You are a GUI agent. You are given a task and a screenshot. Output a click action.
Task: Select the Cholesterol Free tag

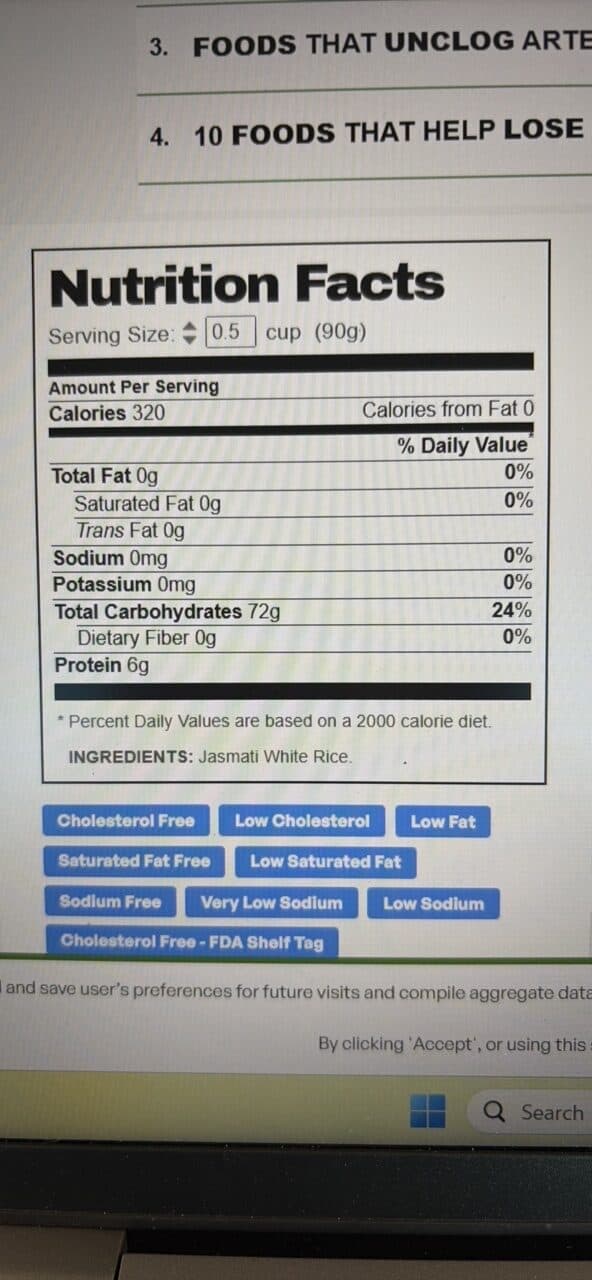126,821
